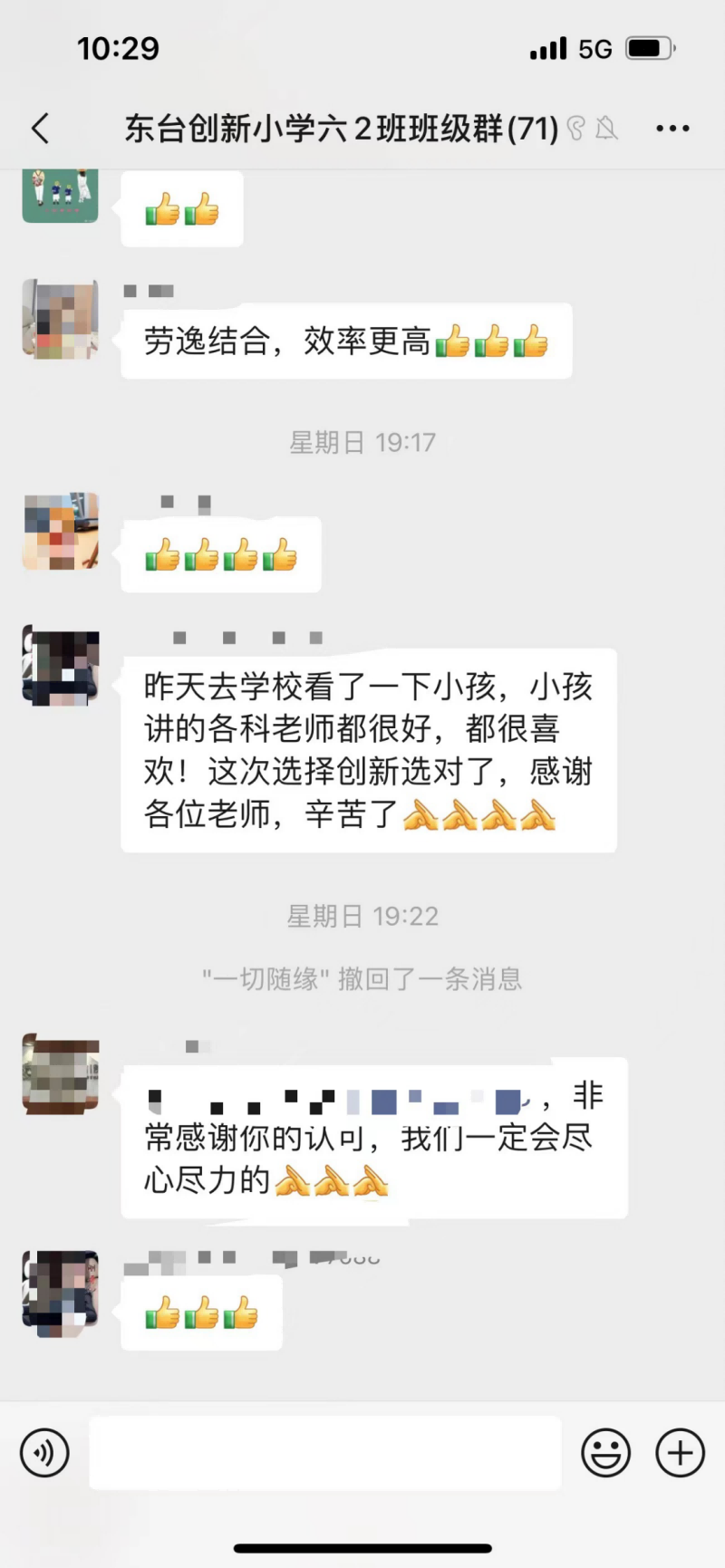Viewport: 725px width, 1568px height.
Task: Open avatar of sender replying 非常感谢你的认可
Action: 60,1074
